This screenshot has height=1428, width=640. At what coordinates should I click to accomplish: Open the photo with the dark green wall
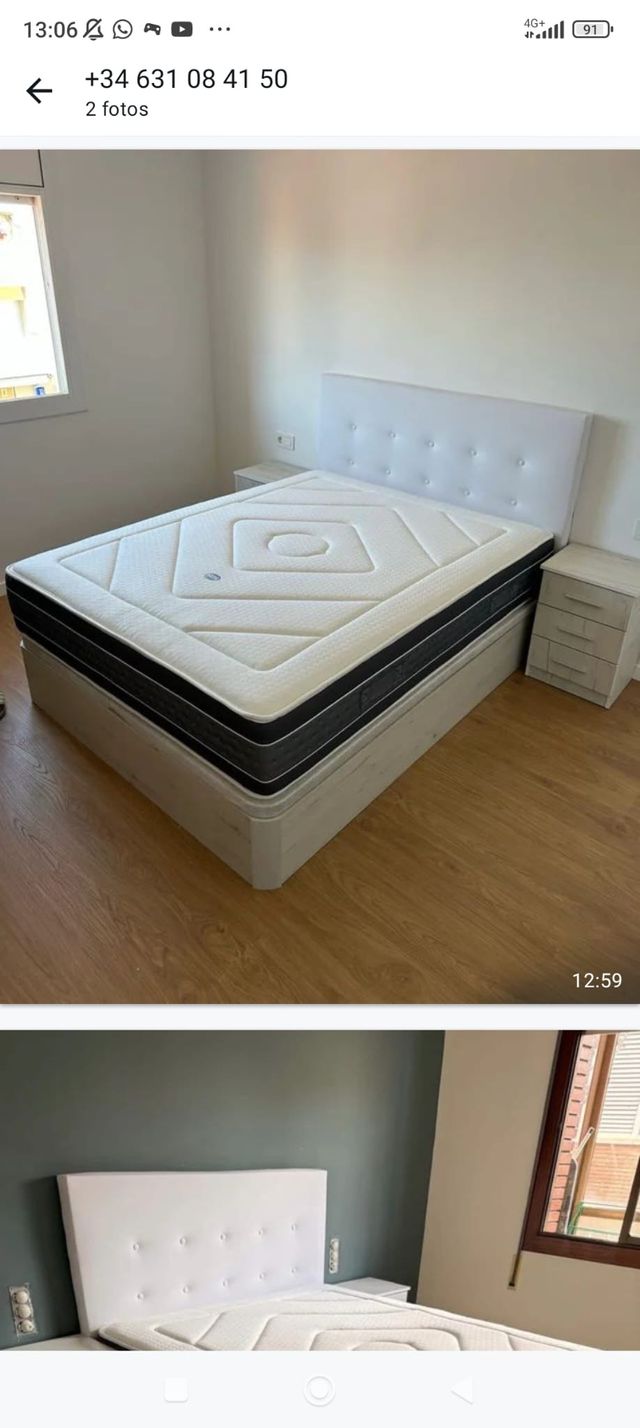tap(320, 1190)
